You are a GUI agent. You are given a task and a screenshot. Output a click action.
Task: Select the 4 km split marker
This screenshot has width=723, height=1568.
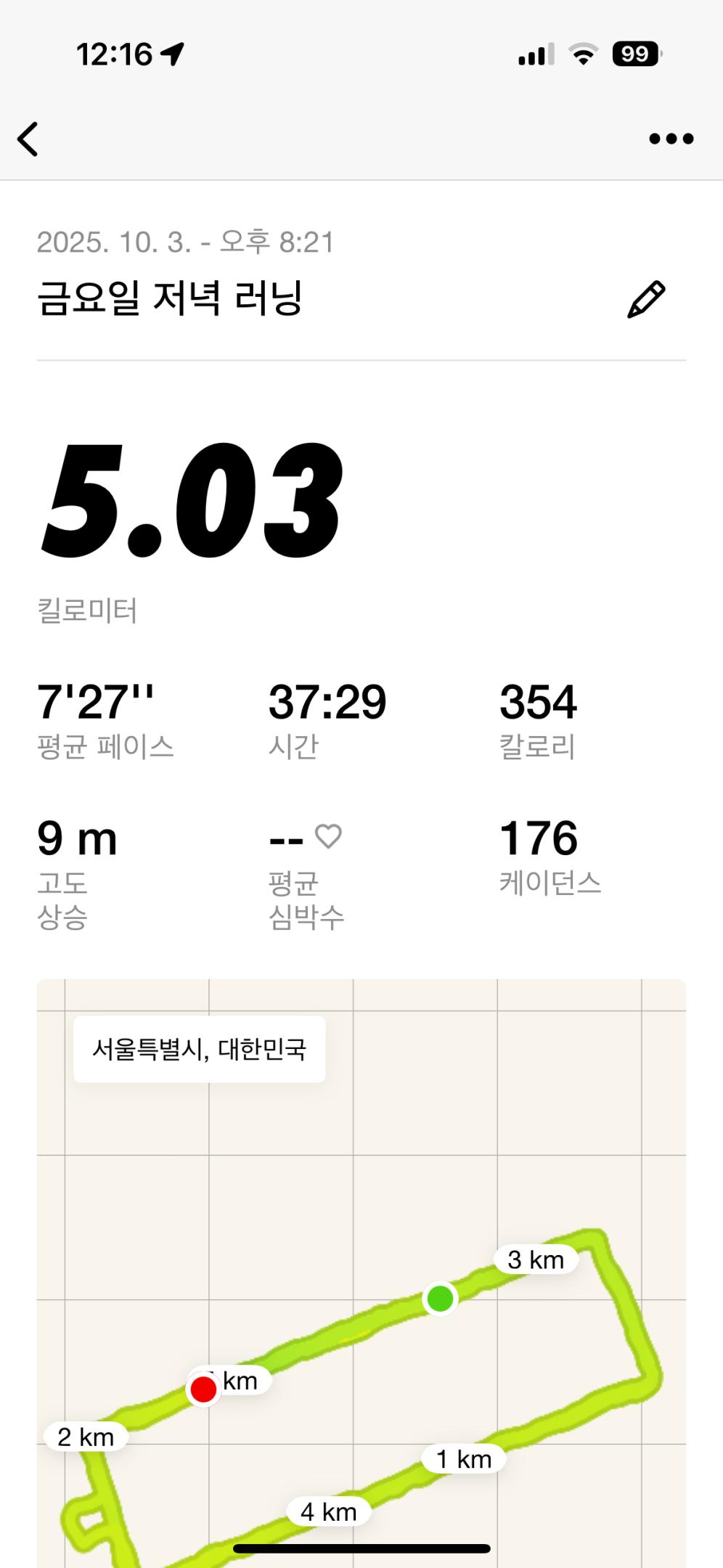[328, 1511]
